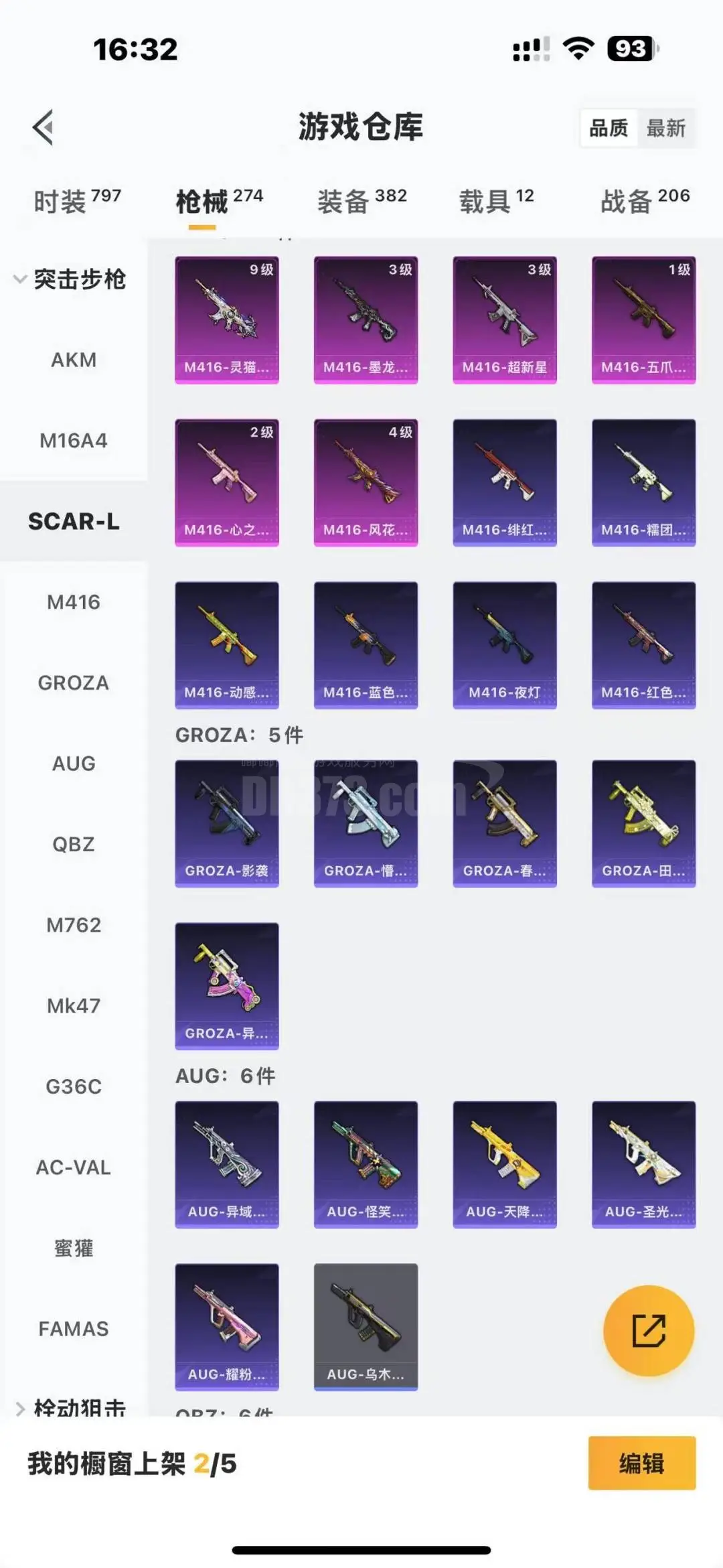Switch to the 时装 tab
Screen dimensions: 723x1568
pos(77,200)
